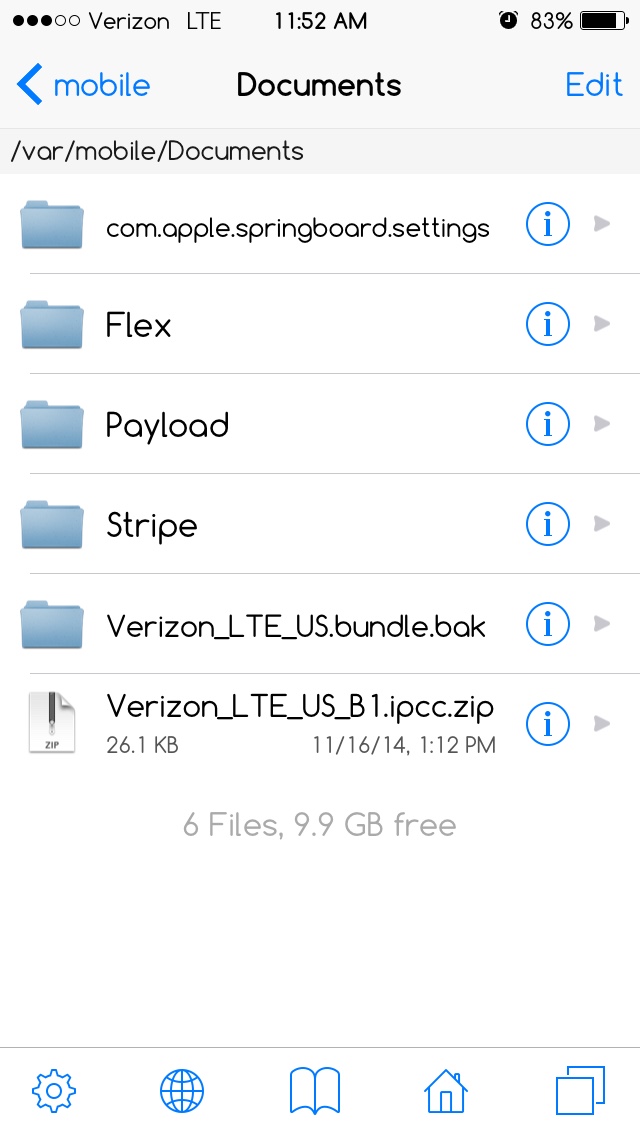
Task: Jump to the home directory
Action: (447, 1090)
